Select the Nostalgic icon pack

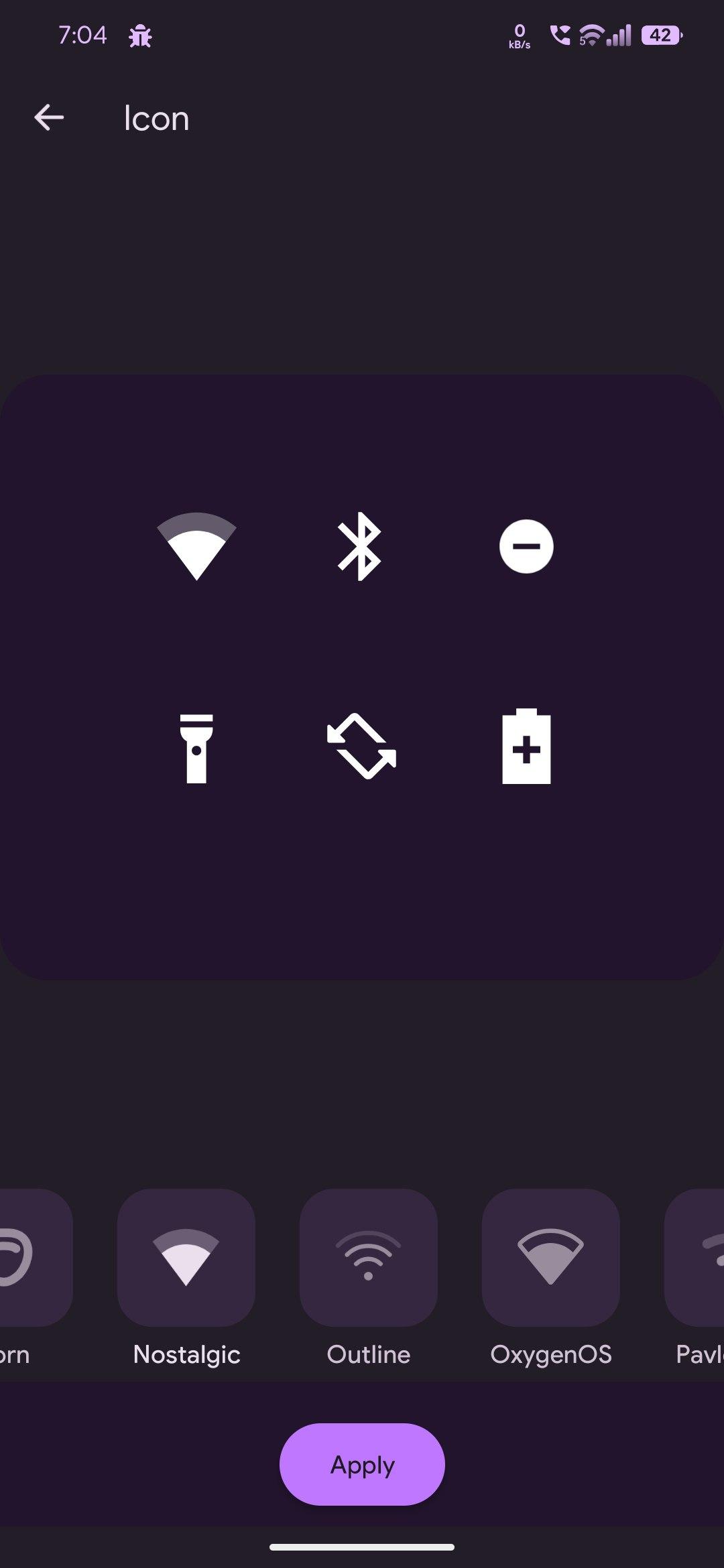pyautogui.click(x=186, y=1257)
